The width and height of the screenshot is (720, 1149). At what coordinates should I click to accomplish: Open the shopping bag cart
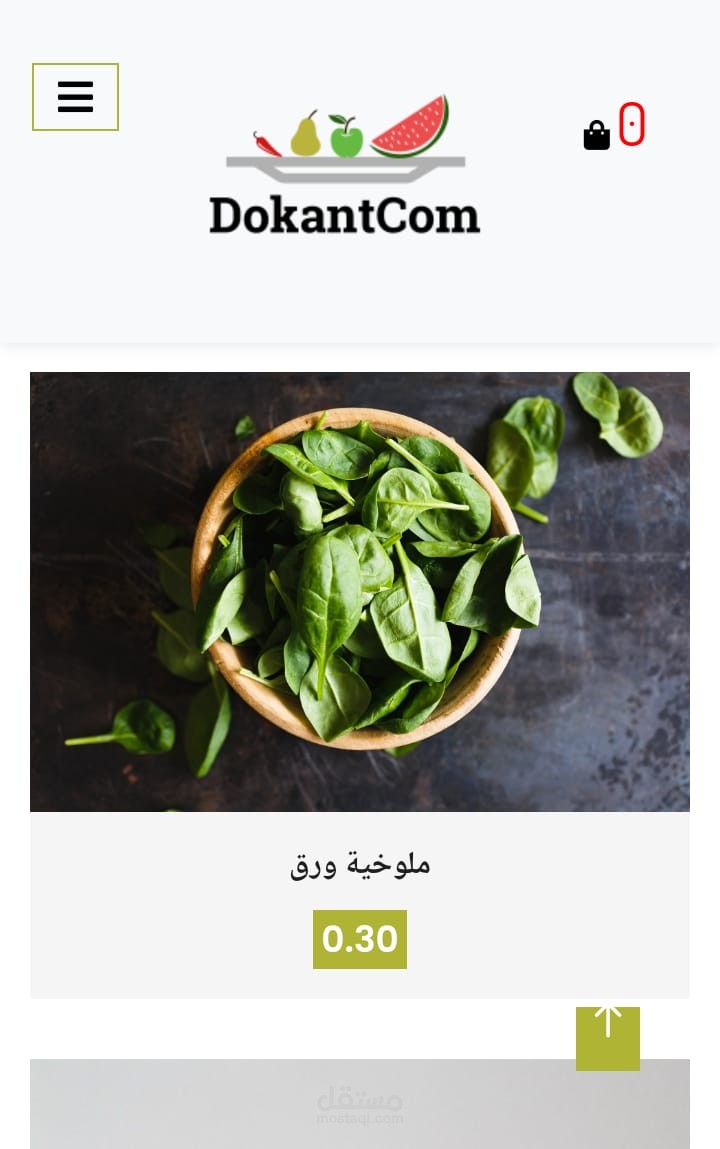pos(597,135)
